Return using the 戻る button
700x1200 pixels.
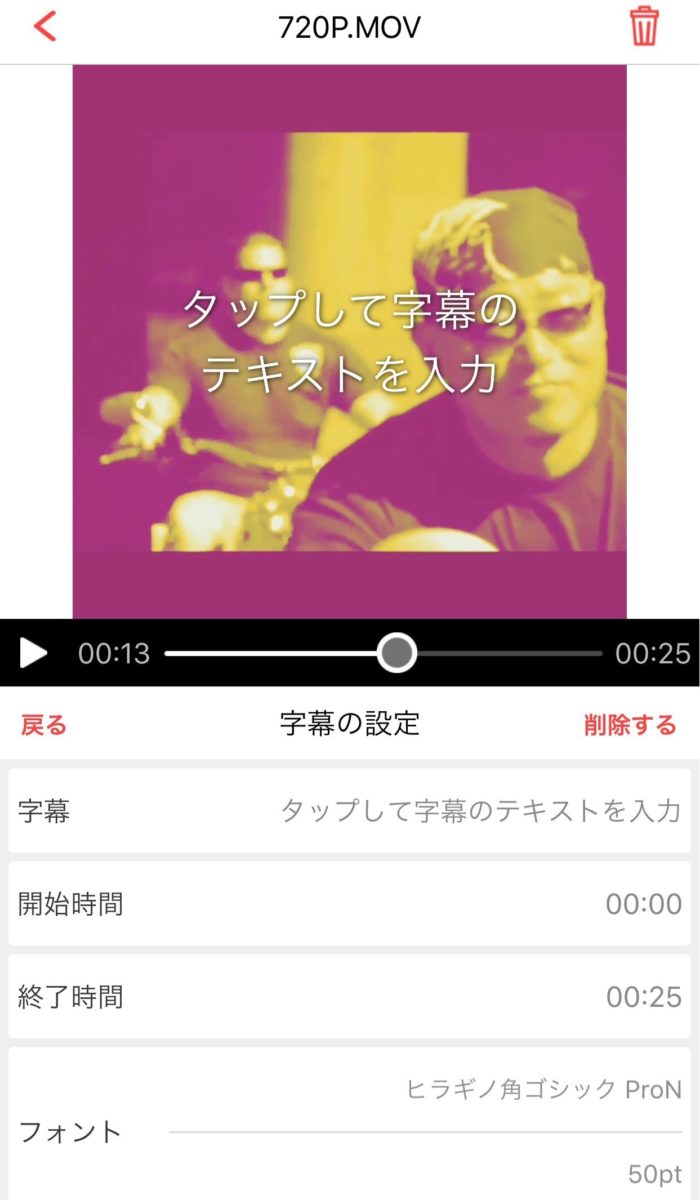pyautogui.click(x=44, y=724)
